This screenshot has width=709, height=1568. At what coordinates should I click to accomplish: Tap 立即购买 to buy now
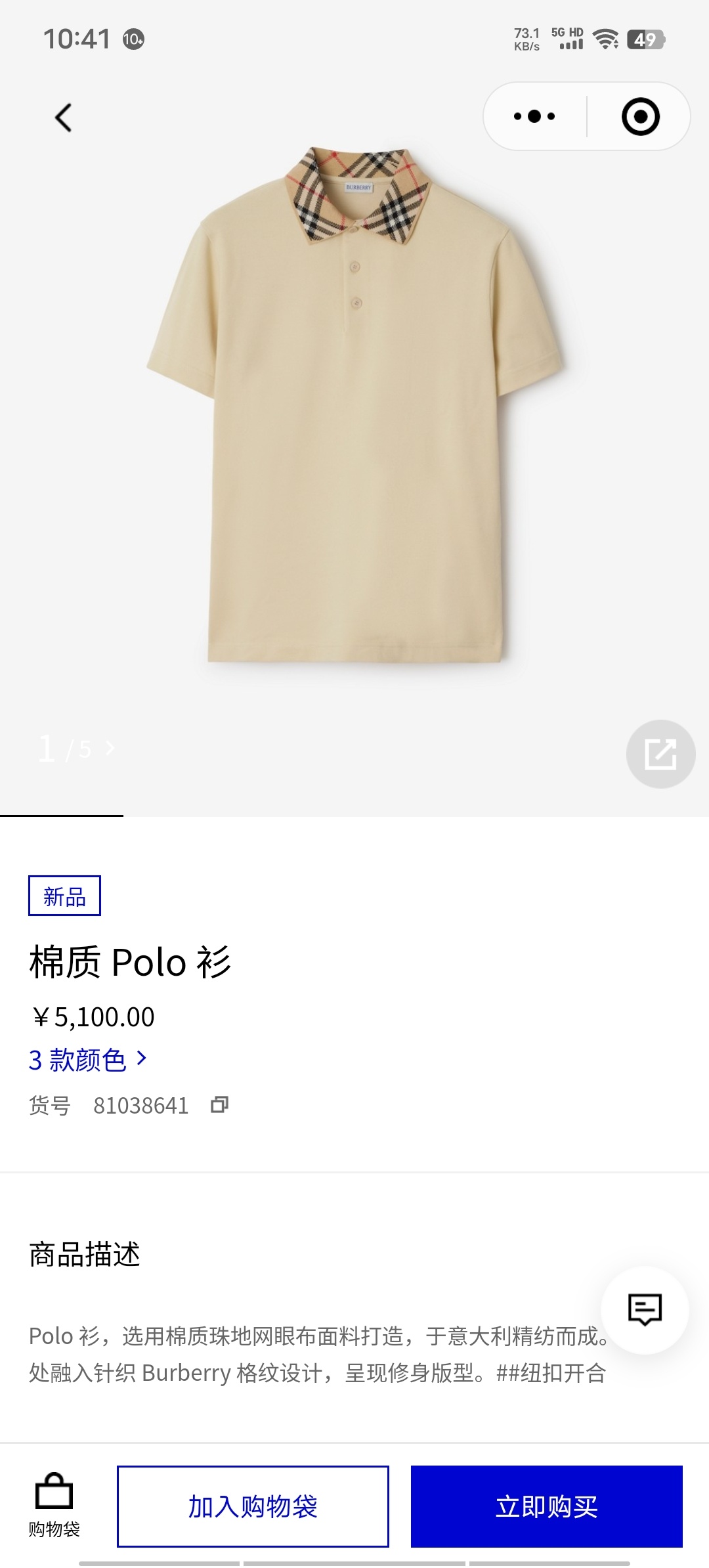(546, 1506)
